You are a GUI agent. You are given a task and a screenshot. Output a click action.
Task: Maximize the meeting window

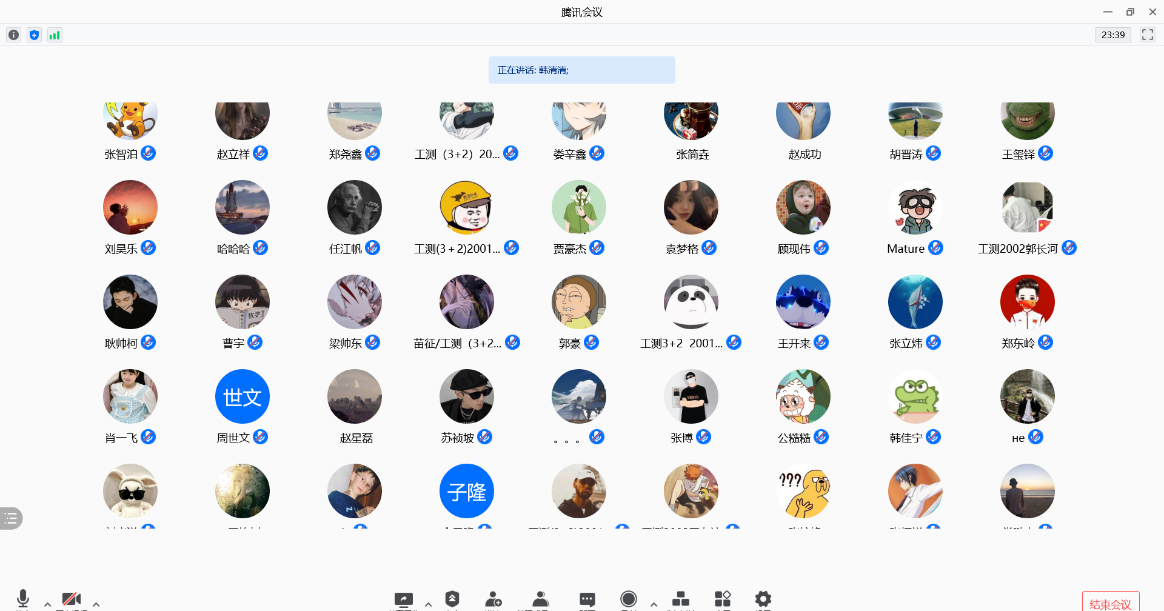pyautogui.click(x=1130, y=12)
